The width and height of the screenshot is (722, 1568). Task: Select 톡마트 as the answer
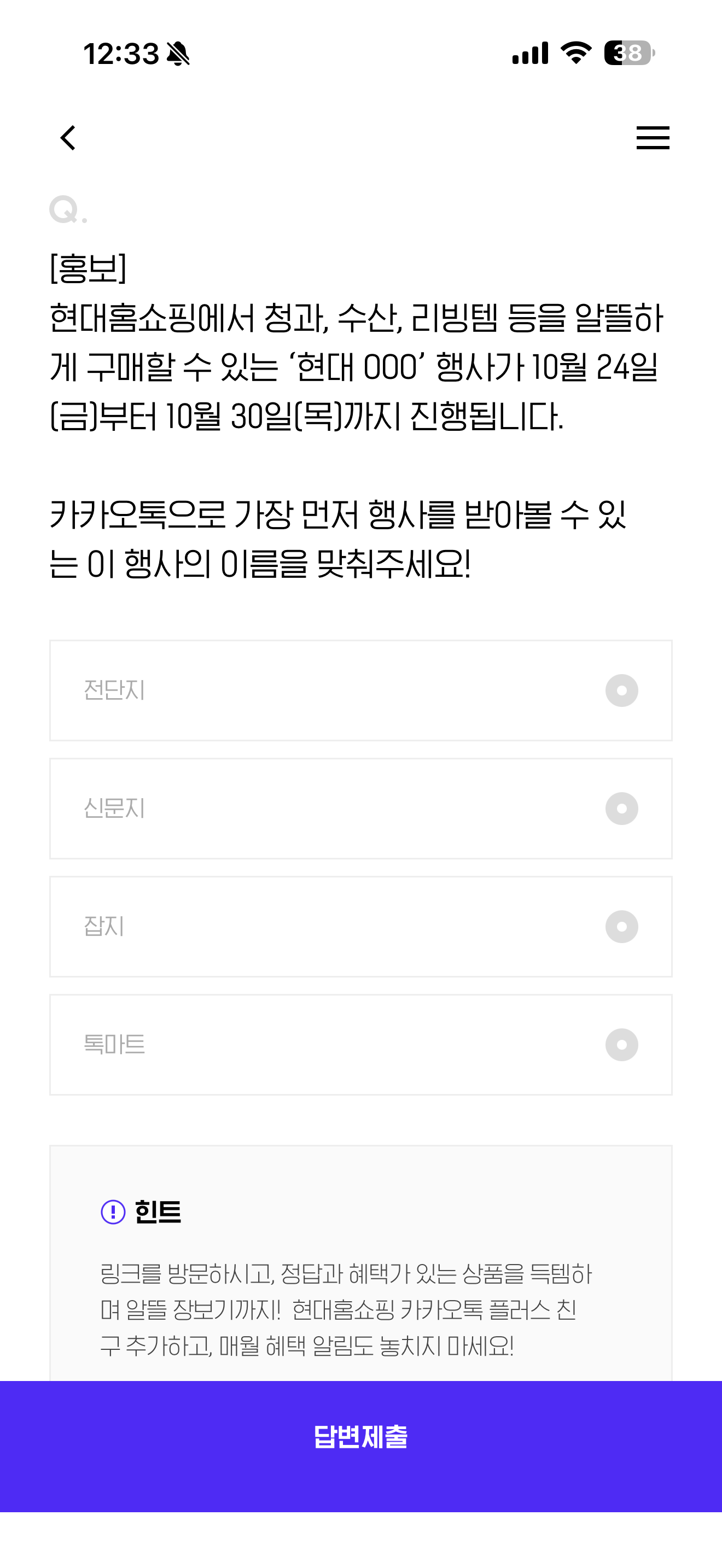[361, 1045]
